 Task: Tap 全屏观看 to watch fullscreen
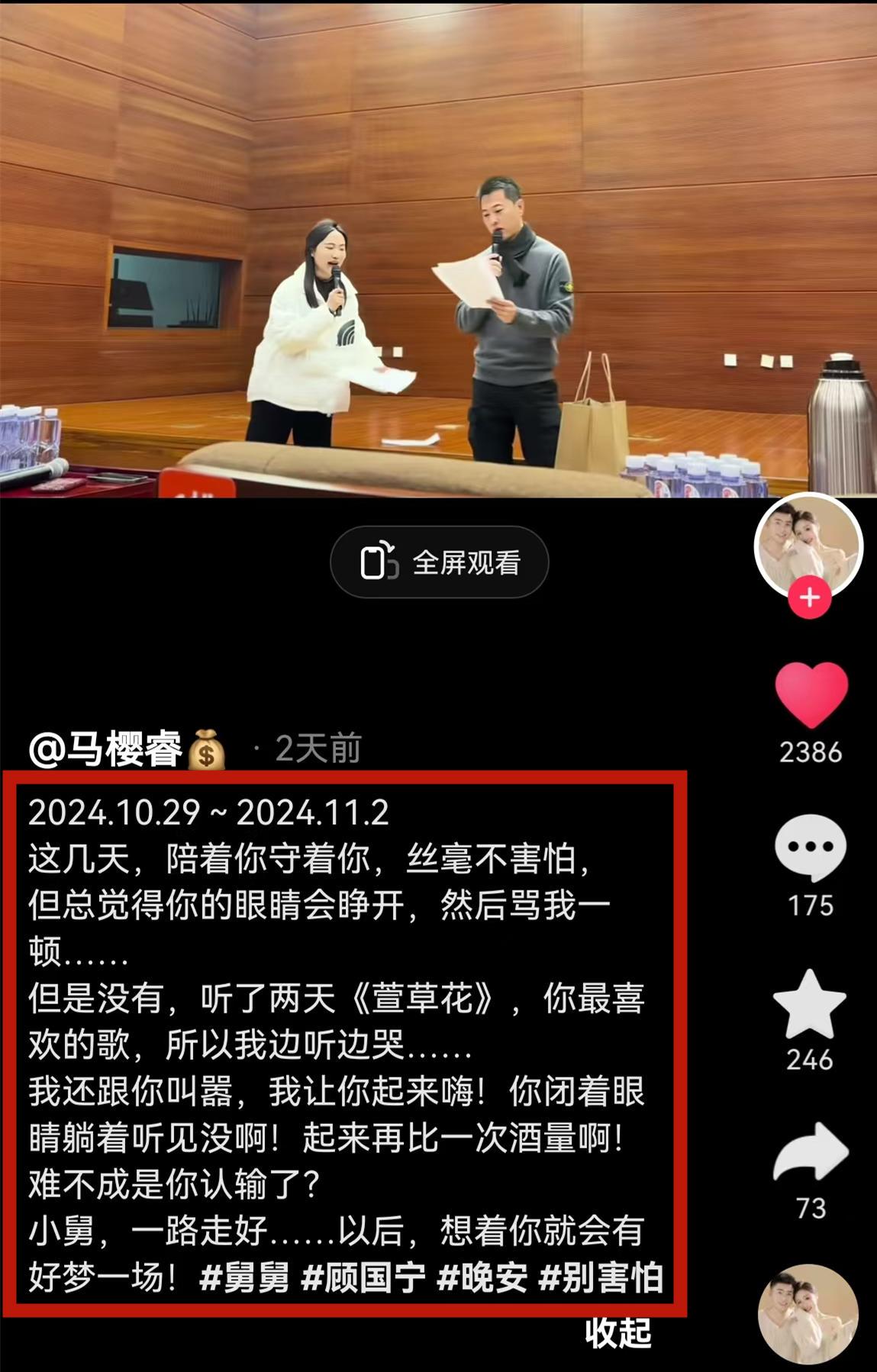click(439, 562)
